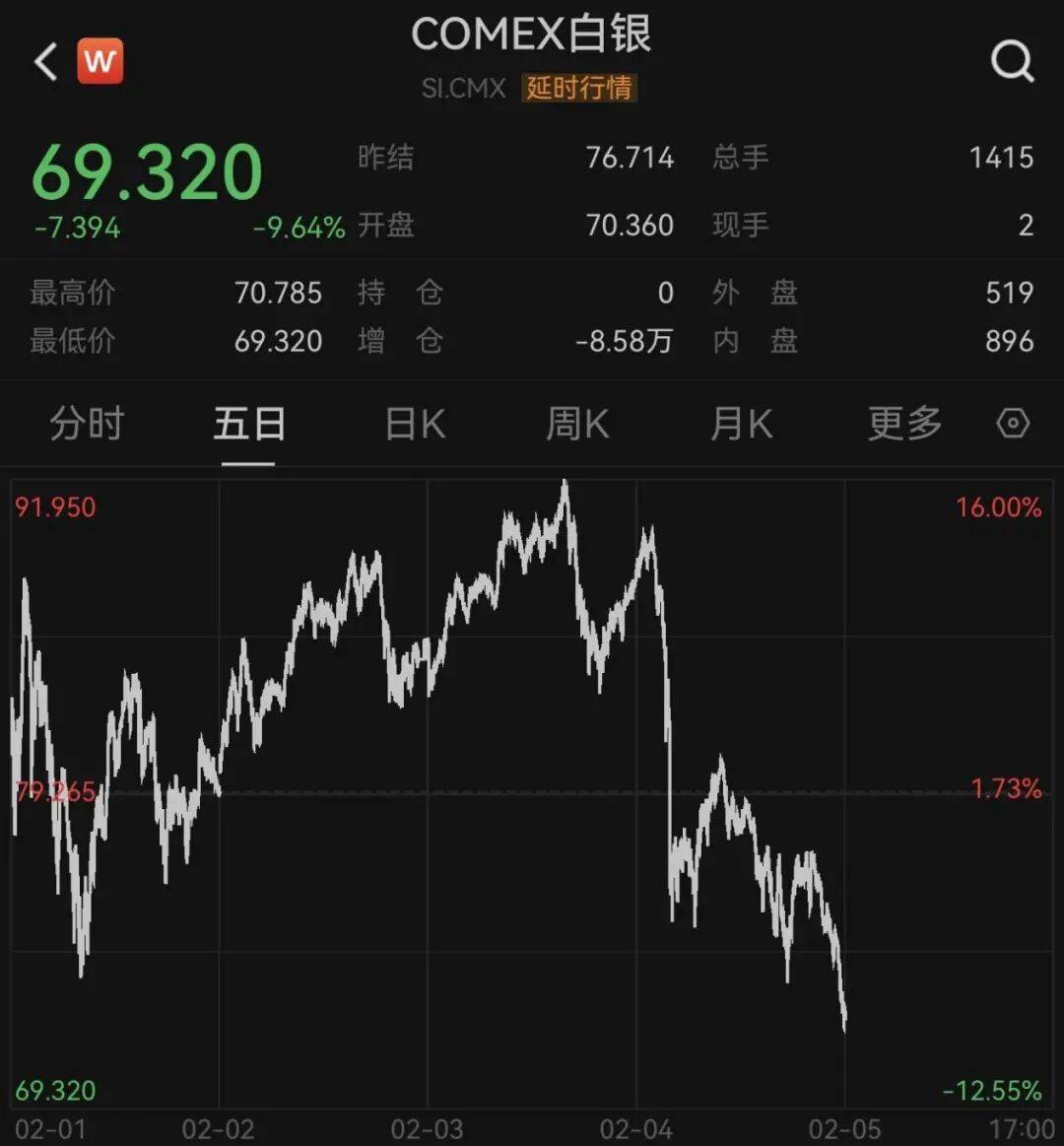1064x1146 pixels.
Task: Switch to the 日K chart tab
Action: click(x=415, y=425)
